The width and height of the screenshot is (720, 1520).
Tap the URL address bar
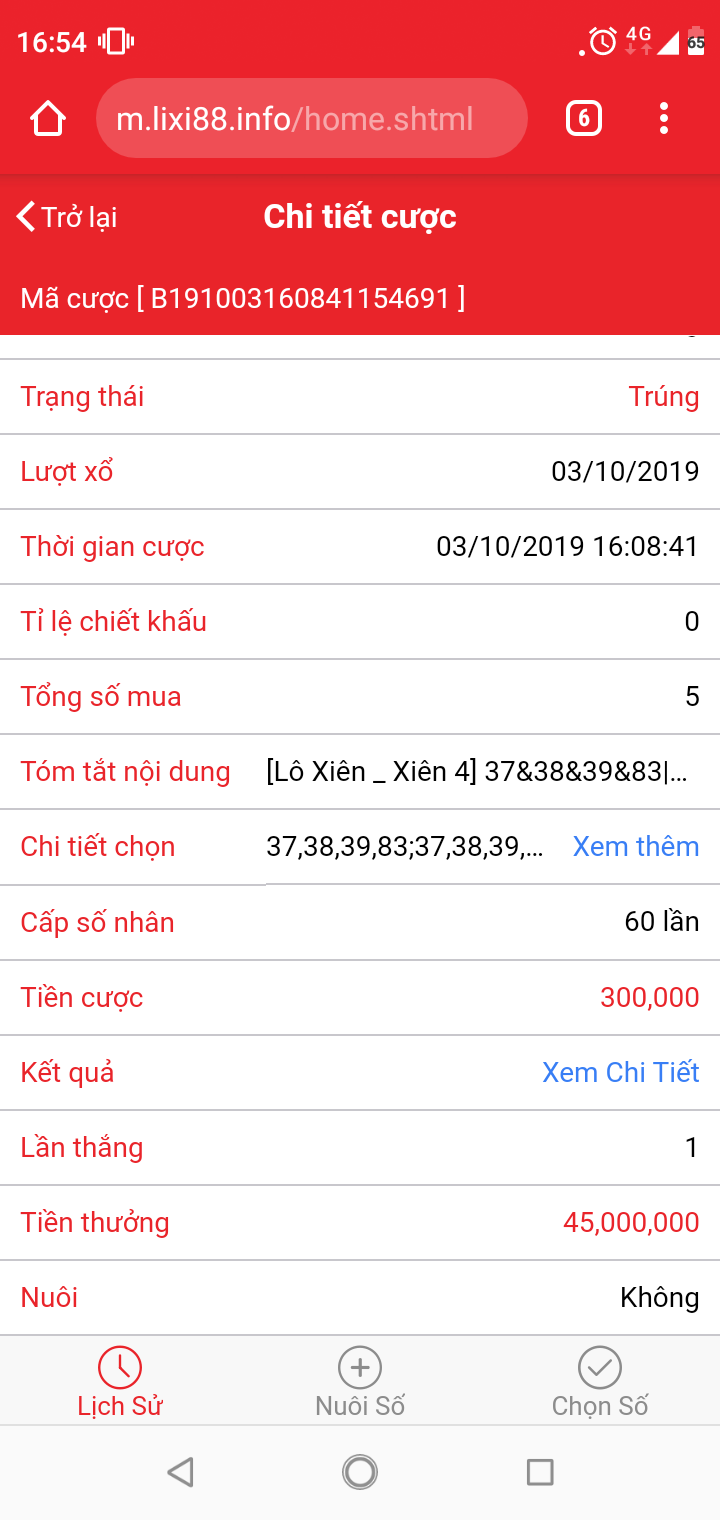311,119
